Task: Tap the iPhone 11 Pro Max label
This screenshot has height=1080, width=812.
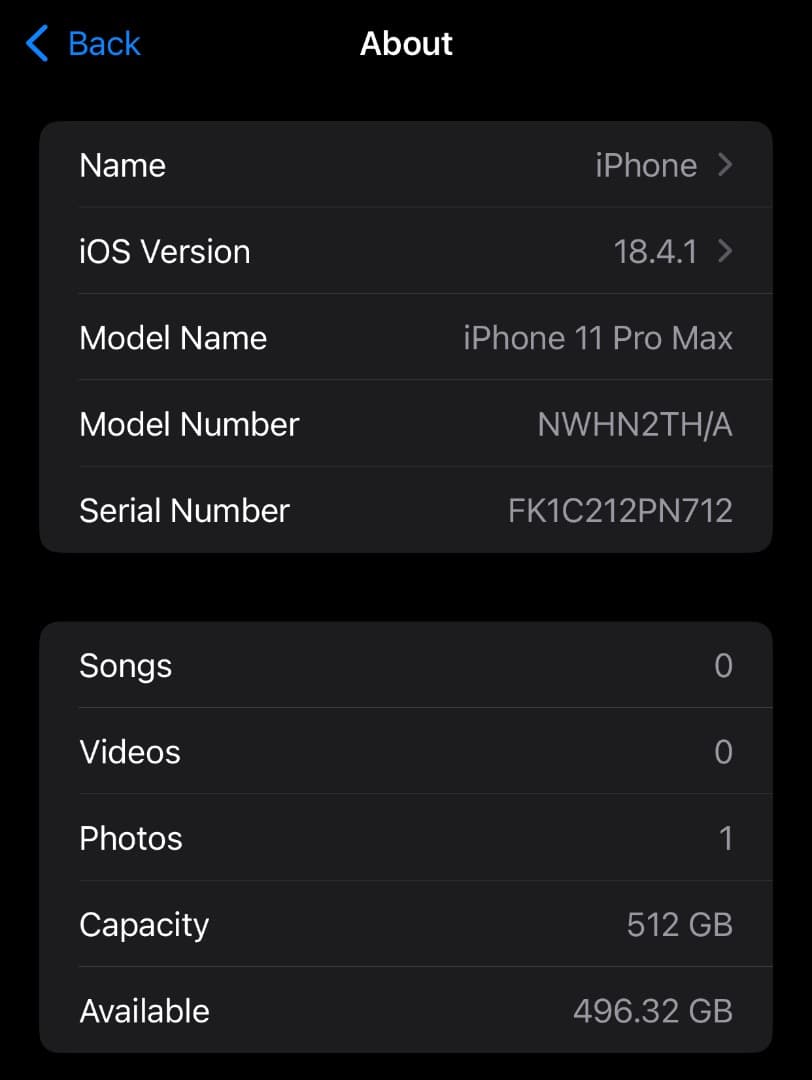Action: pos(600,338)
